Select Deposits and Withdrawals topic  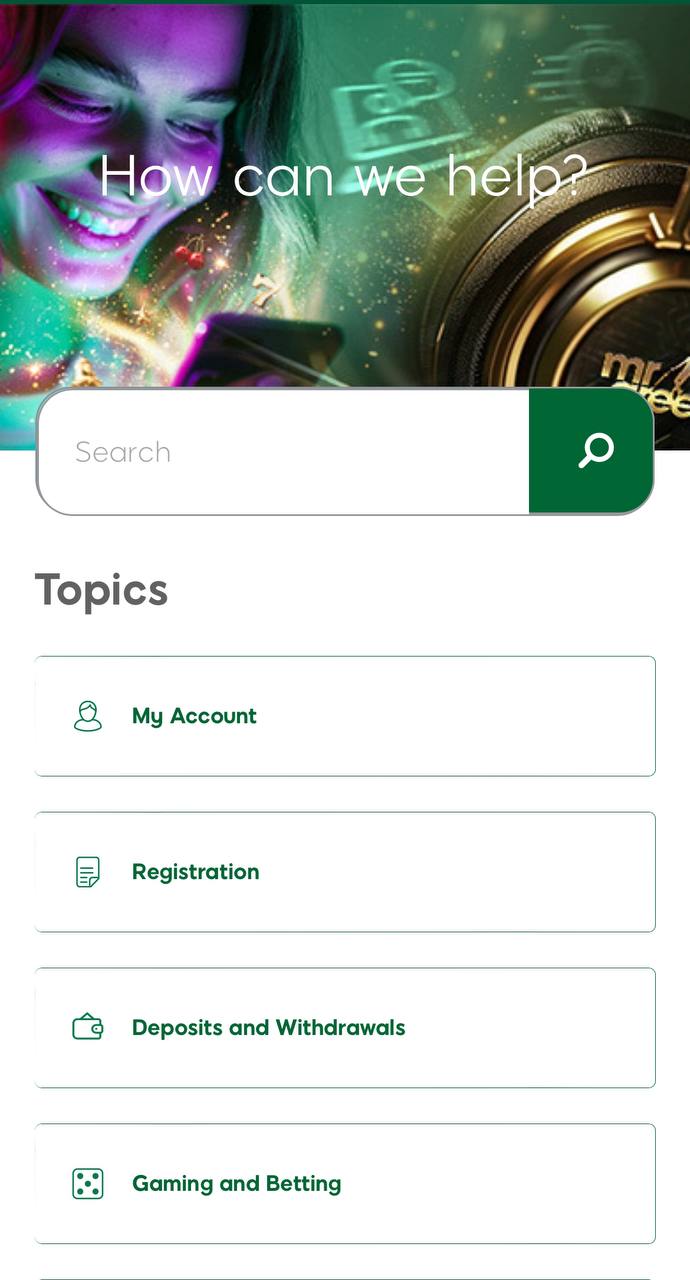[x=345, y=1028]
